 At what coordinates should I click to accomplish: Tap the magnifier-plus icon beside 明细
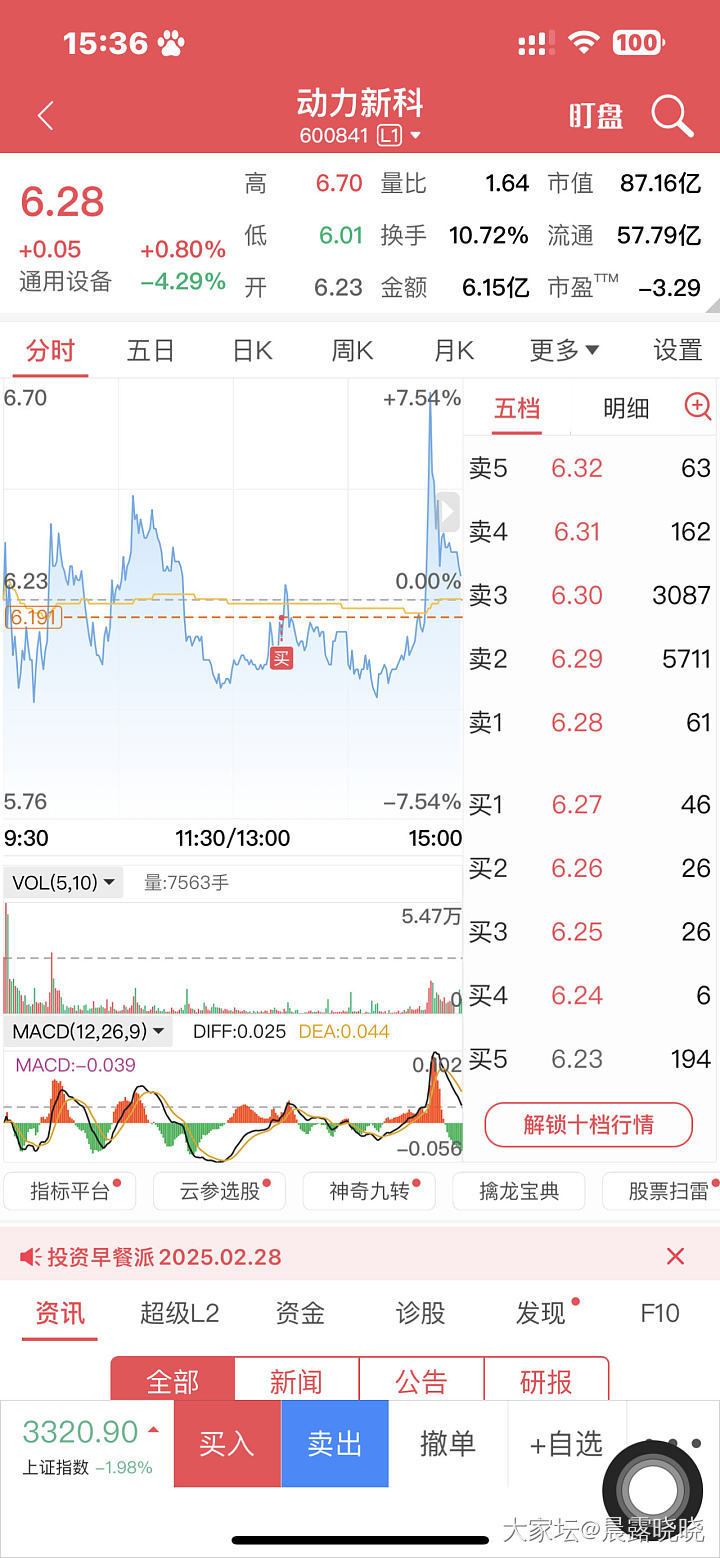(697, 406)
